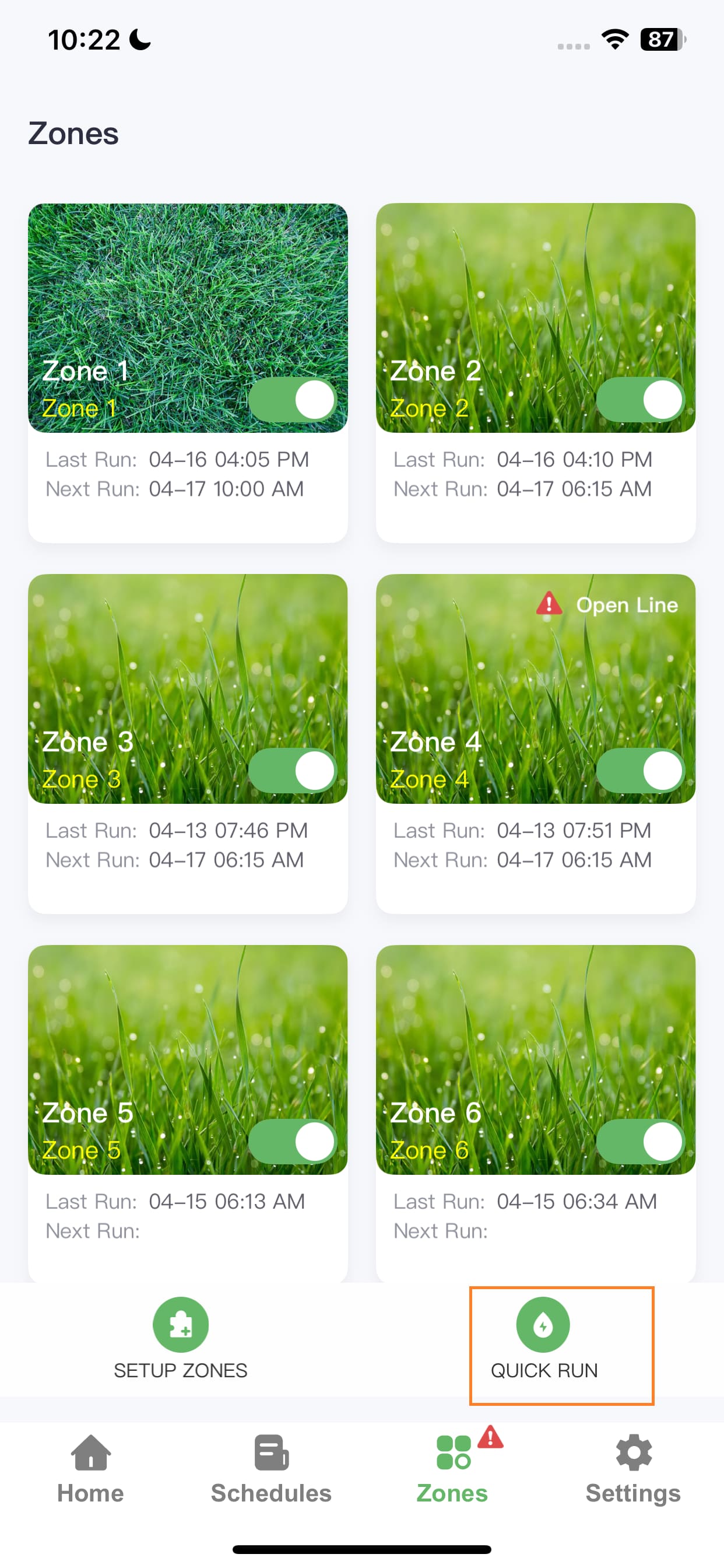Switch off Zone 5
The width and height of the screenshot is (724, 1568).
(x=293, y=1142)
